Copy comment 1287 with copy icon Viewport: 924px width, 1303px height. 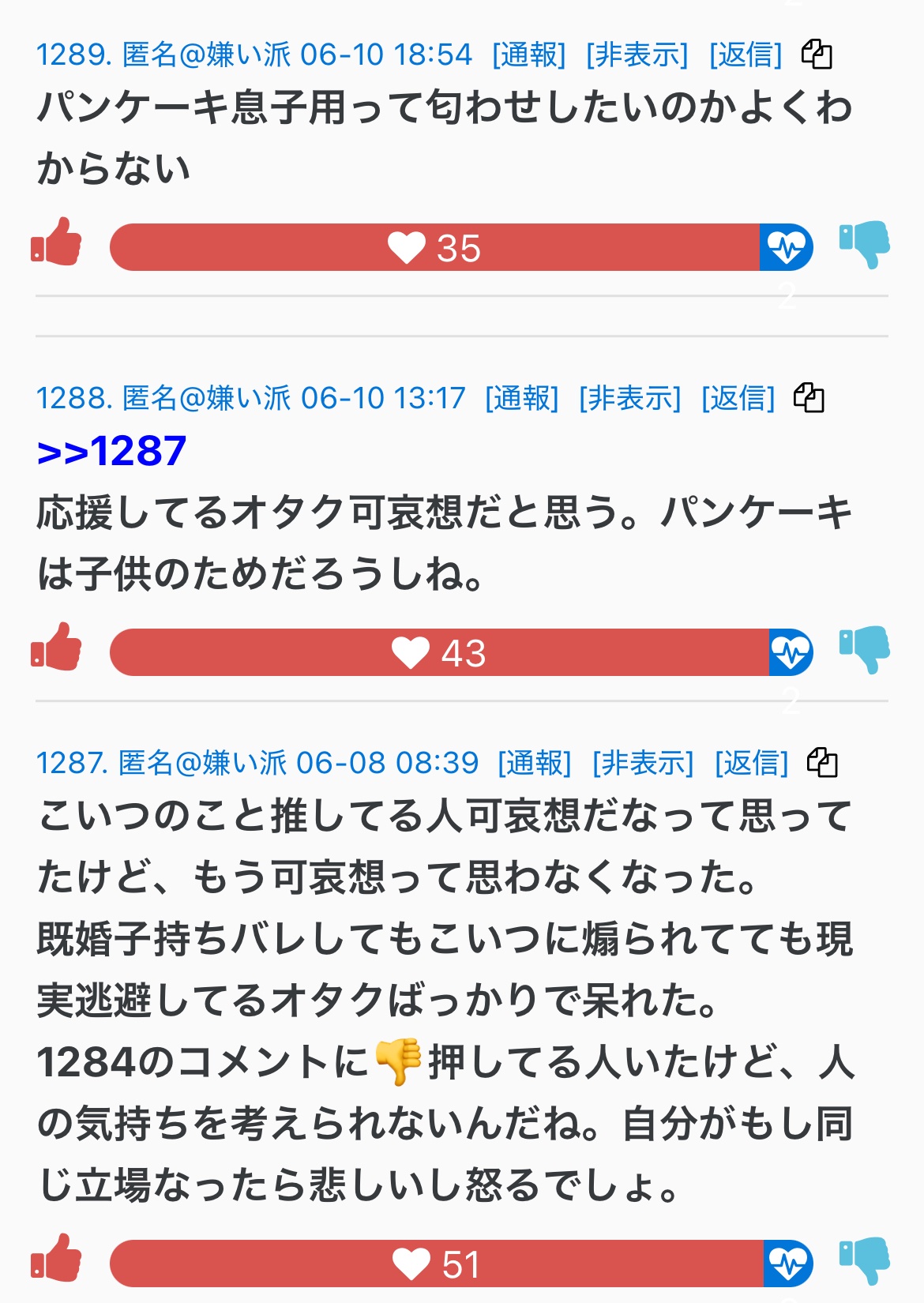pyautogui.click(x=822, y=763)
